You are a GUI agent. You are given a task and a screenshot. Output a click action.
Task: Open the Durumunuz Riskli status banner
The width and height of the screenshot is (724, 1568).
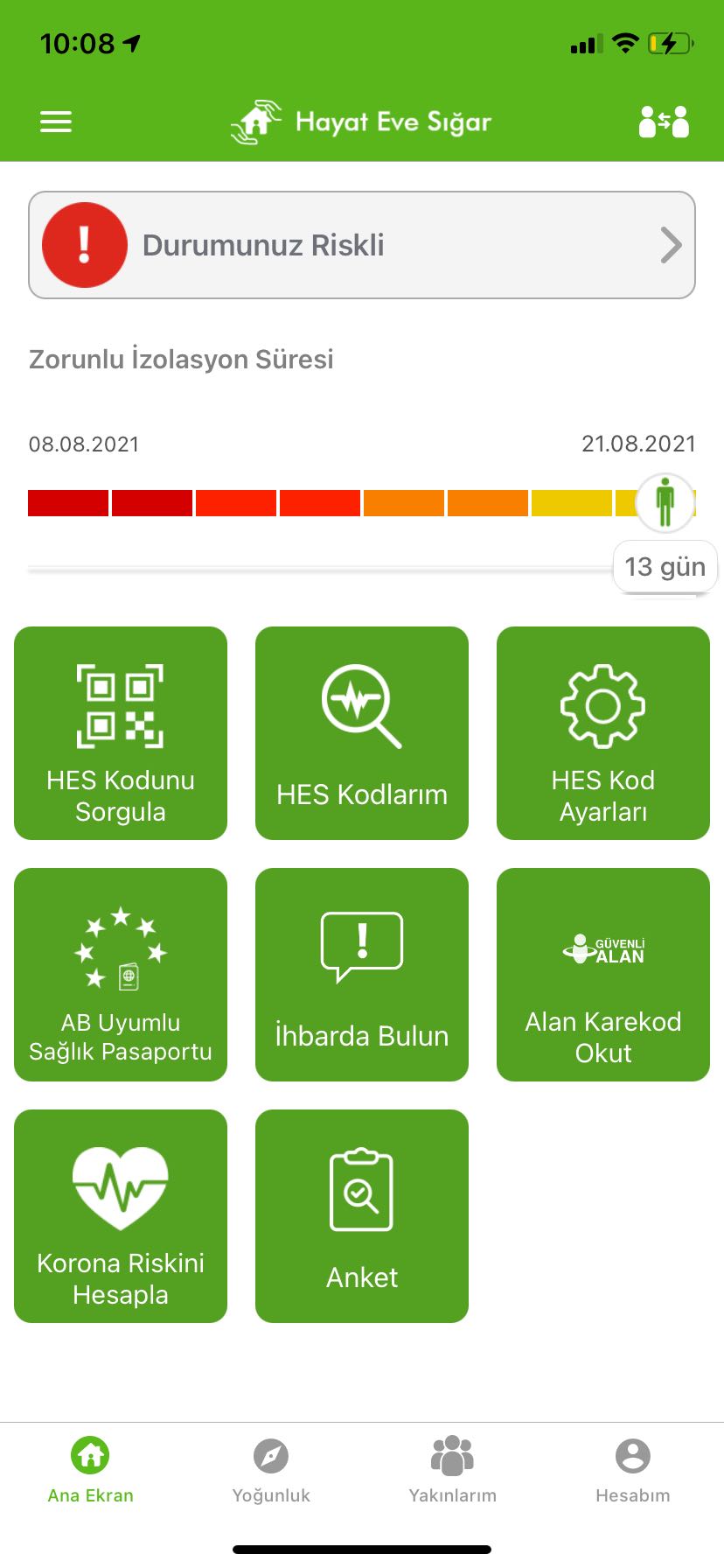(362, 245)
